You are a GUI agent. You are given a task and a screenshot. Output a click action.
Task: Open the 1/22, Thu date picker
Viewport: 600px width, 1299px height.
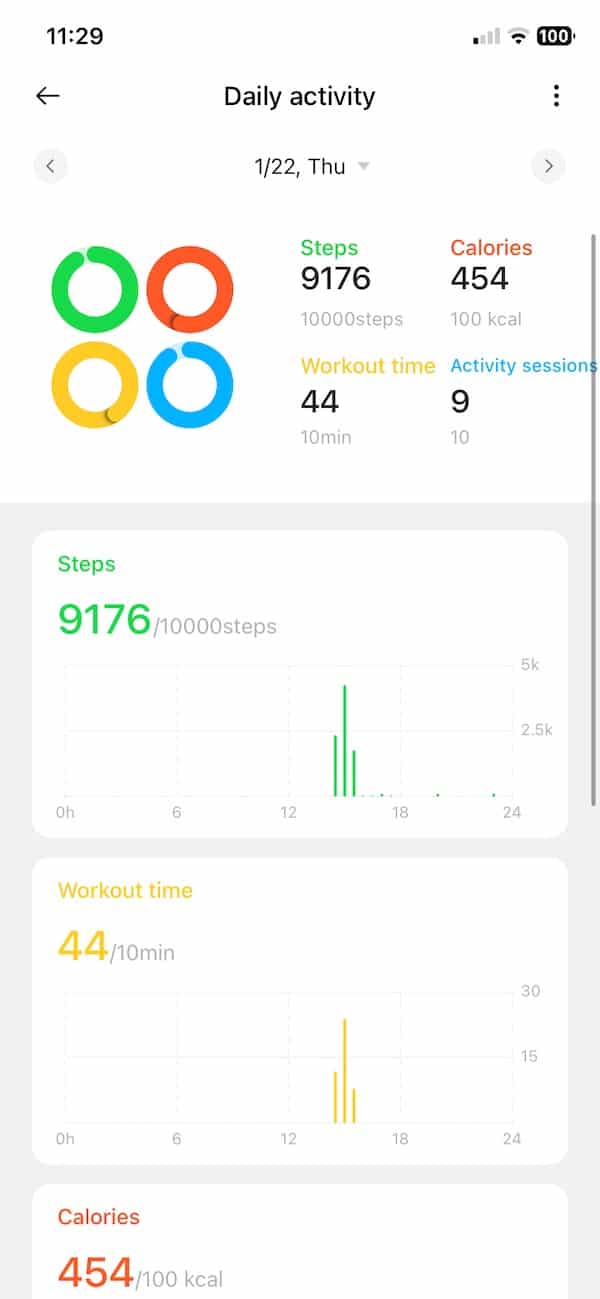311,166
